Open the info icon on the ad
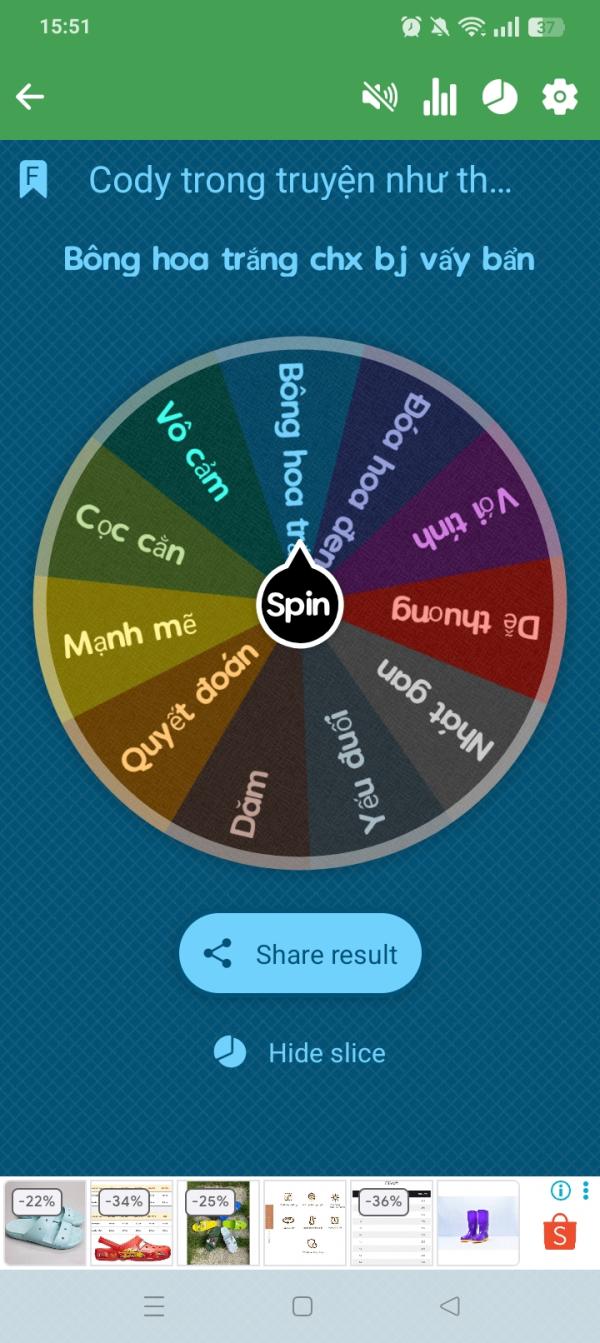 [x=560, y=1190]
